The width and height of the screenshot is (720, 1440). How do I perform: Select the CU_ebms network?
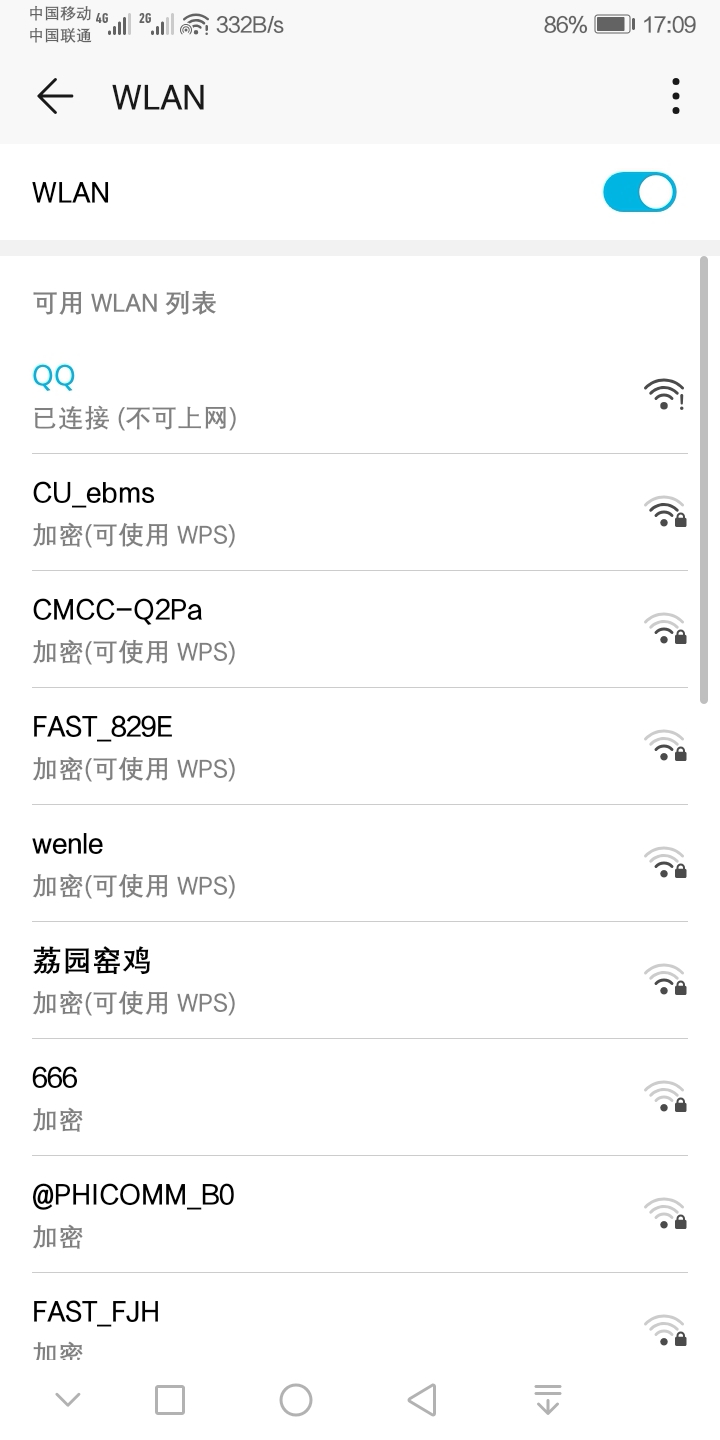pos(360,512)
